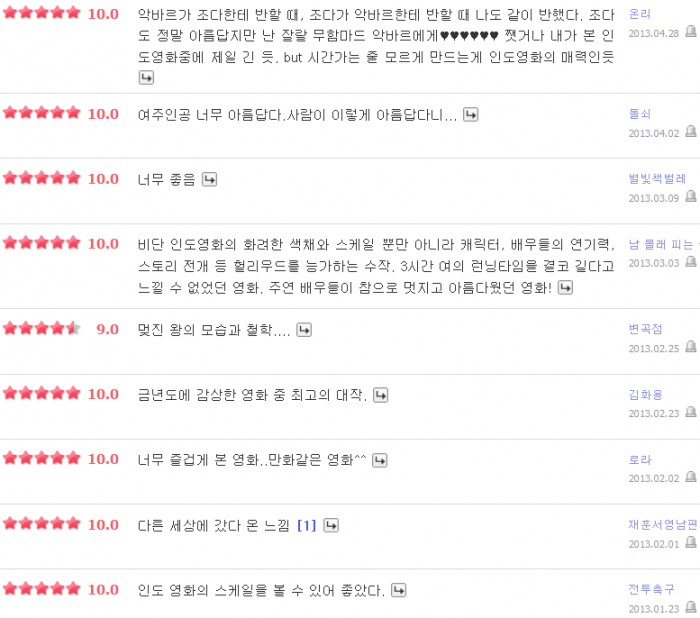The image size is (700, 618).
Task: Tap the arrow icon after '멋진 왕의 모습과 철학'
Action: pos(305,329)
